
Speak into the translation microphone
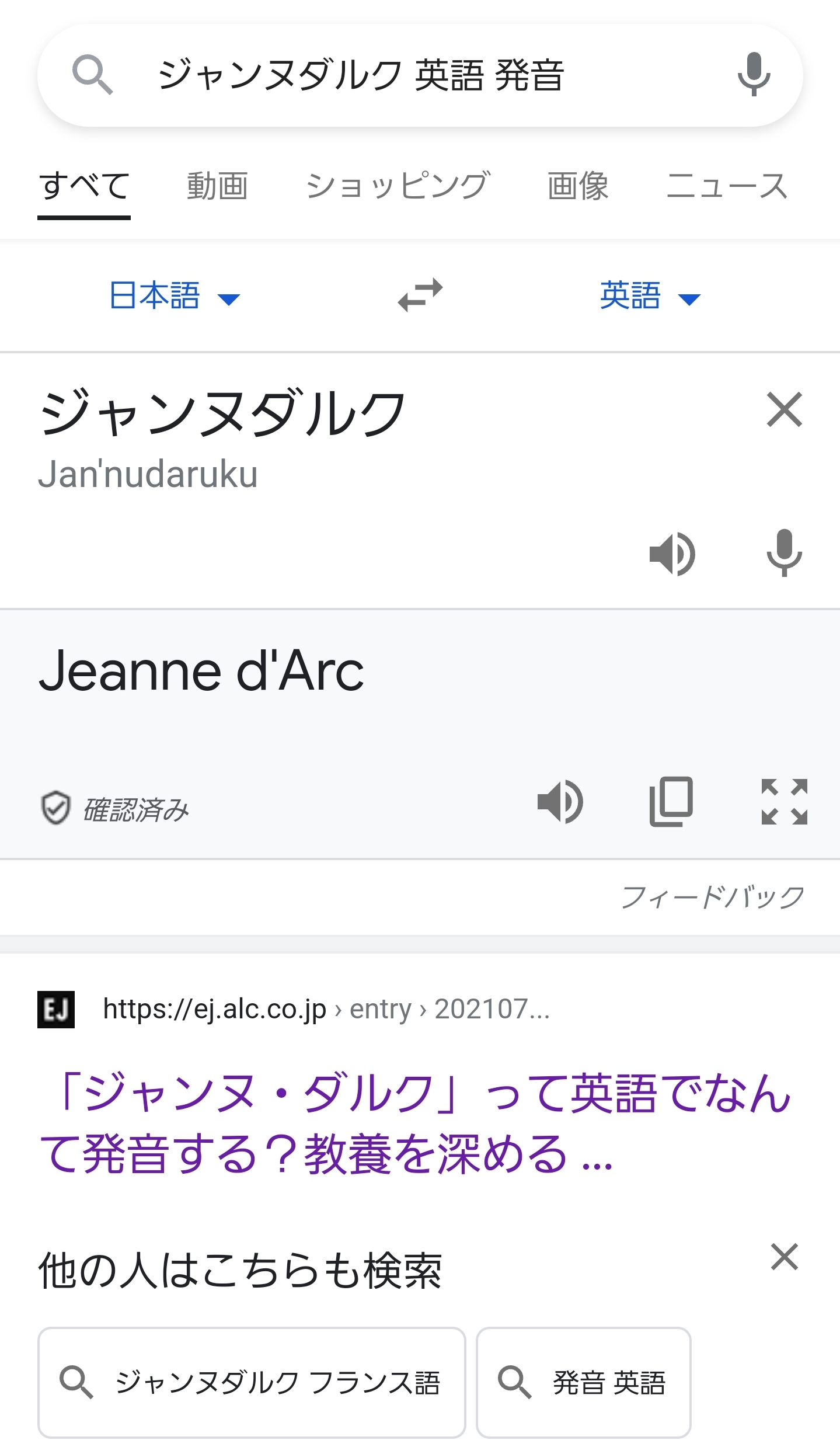point(784,553)
